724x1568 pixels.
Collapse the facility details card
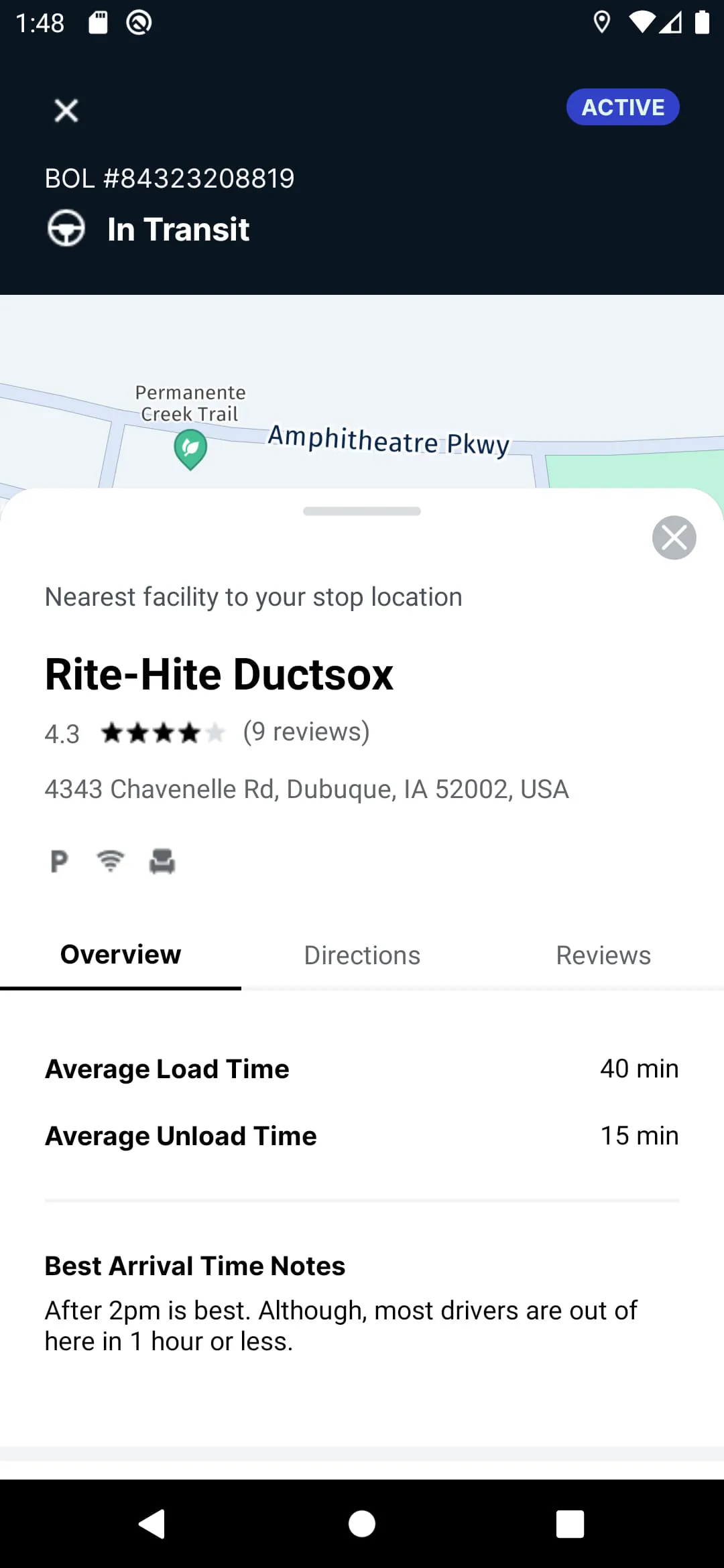(674, 537)
